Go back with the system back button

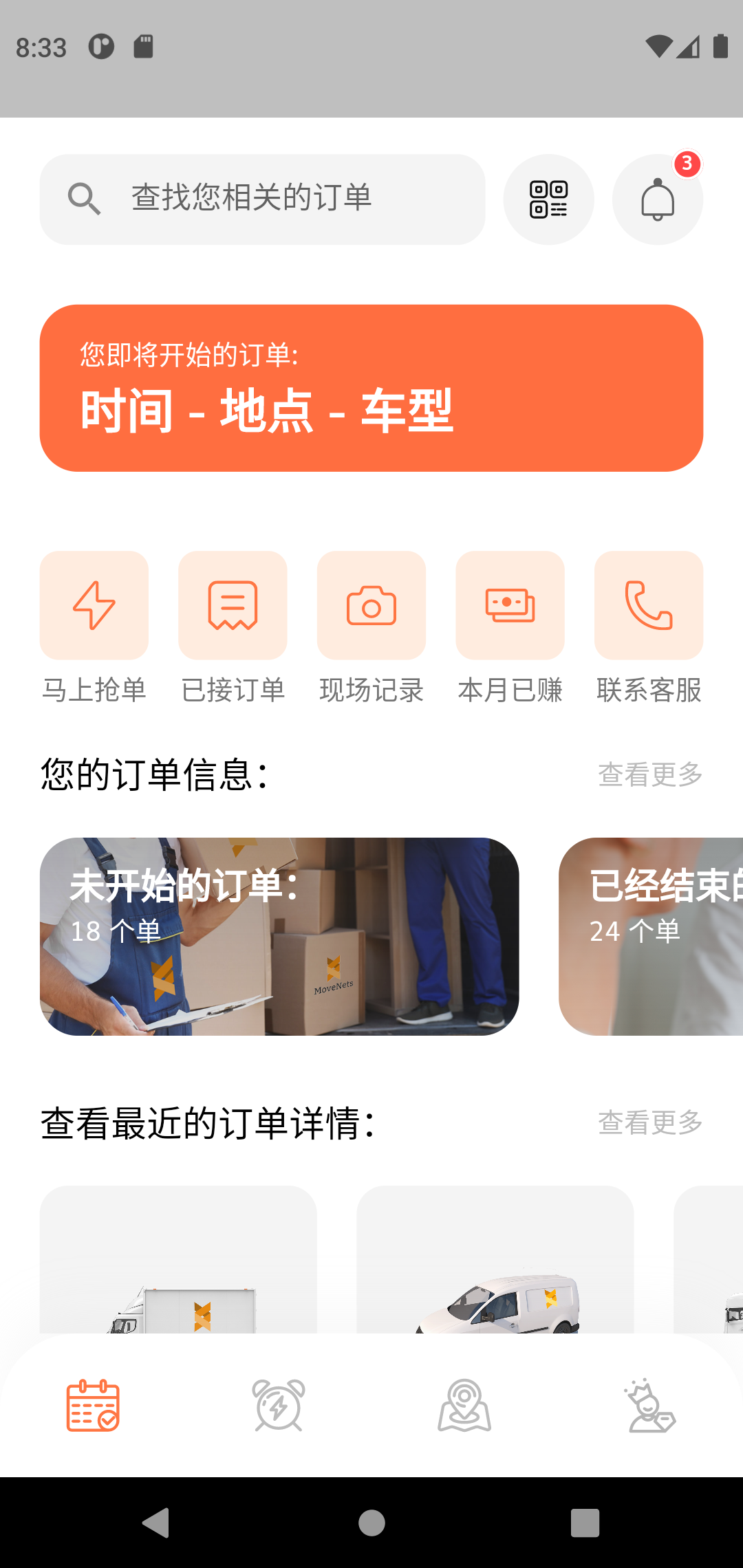156,1523
